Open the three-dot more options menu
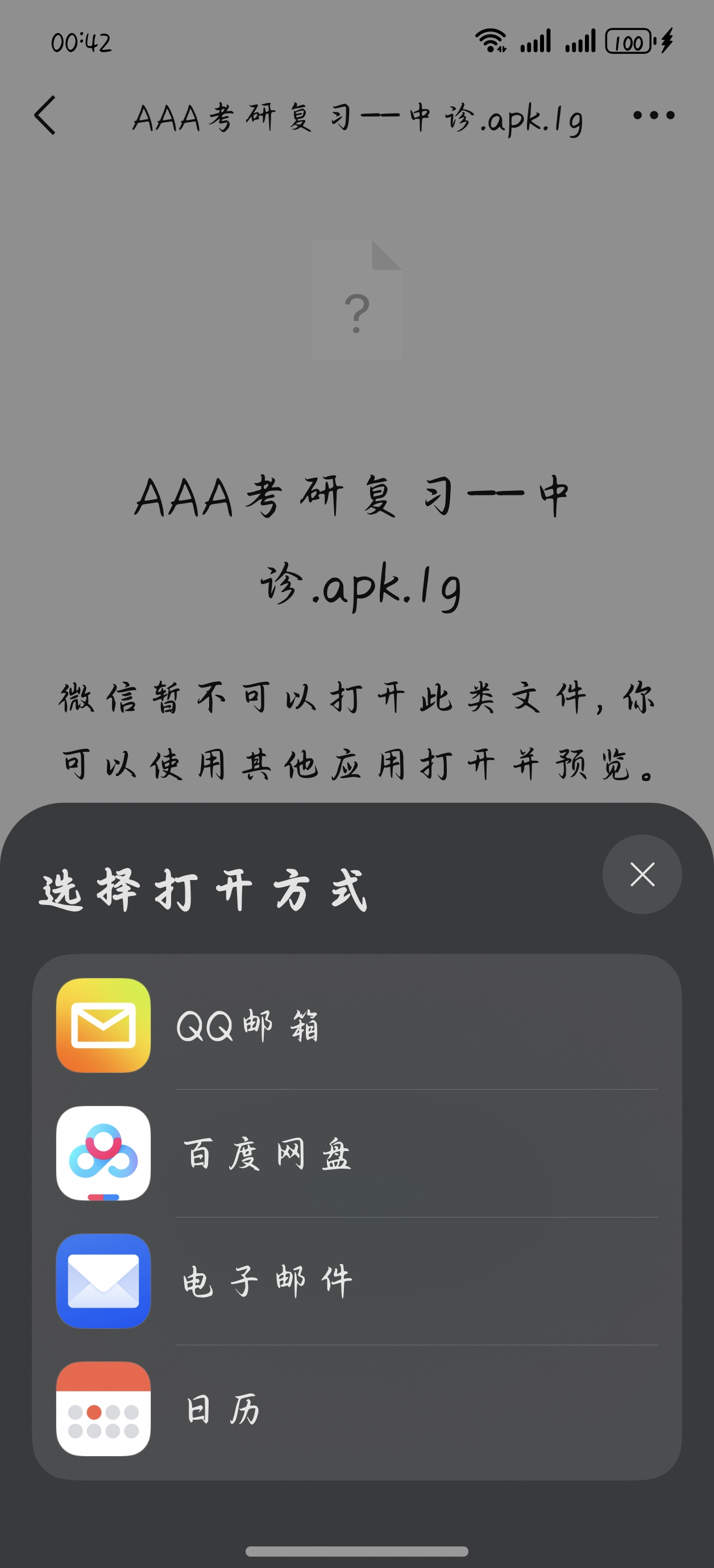The height and width of the screenshot is (1568, 714). click(653, 115)
